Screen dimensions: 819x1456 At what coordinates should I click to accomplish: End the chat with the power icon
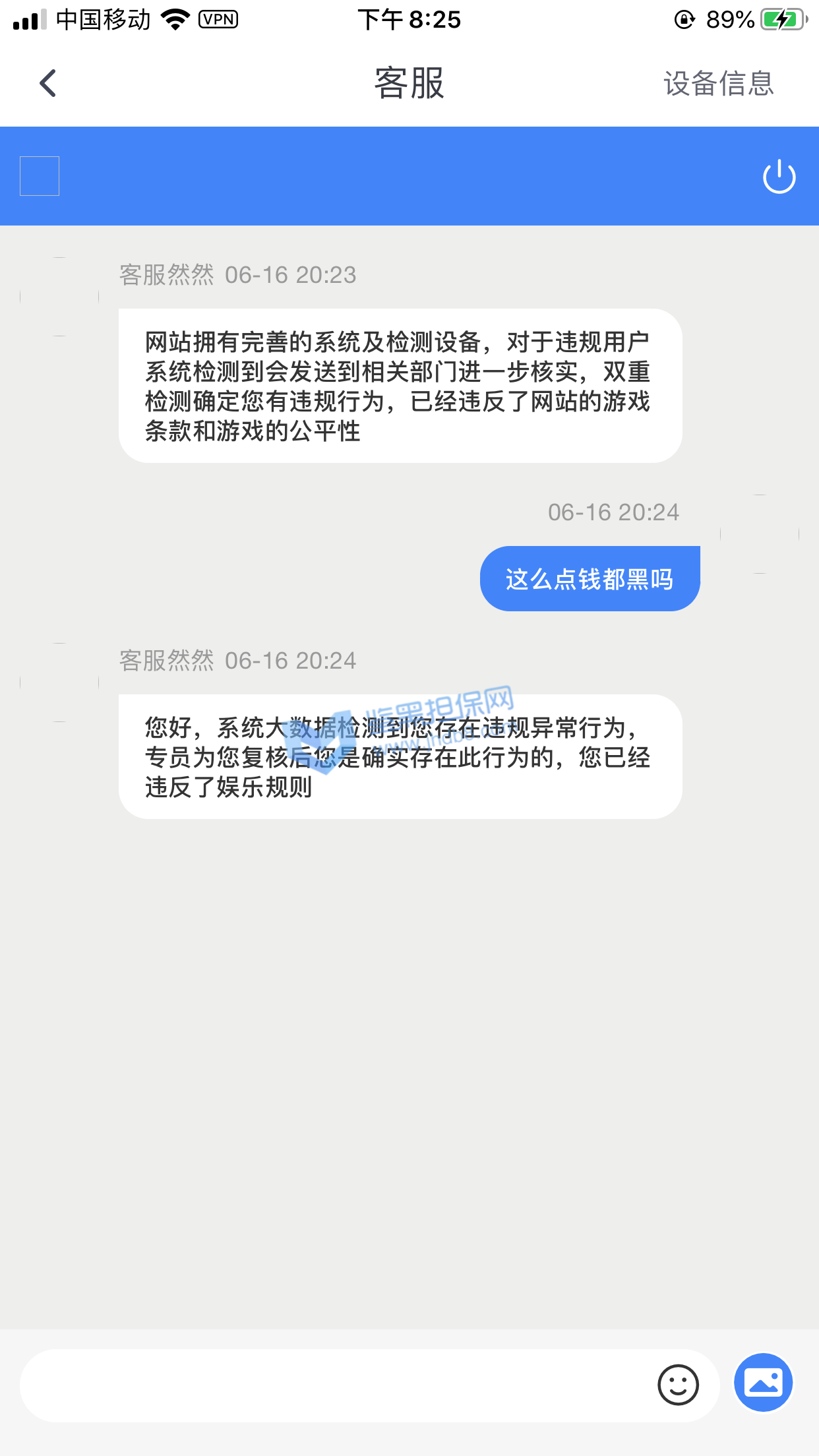pos(779,177)
